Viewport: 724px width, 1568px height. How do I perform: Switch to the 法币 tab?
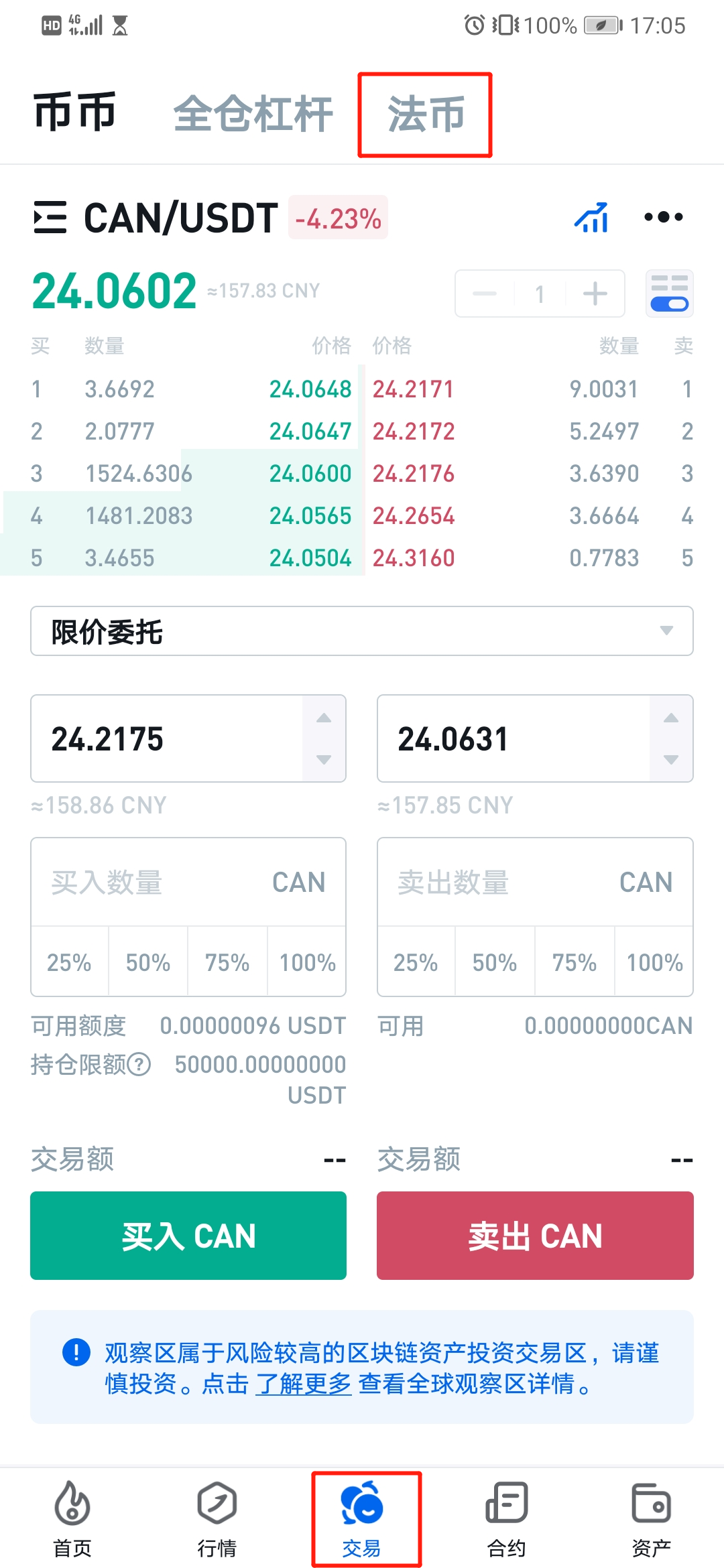[425, 115]
